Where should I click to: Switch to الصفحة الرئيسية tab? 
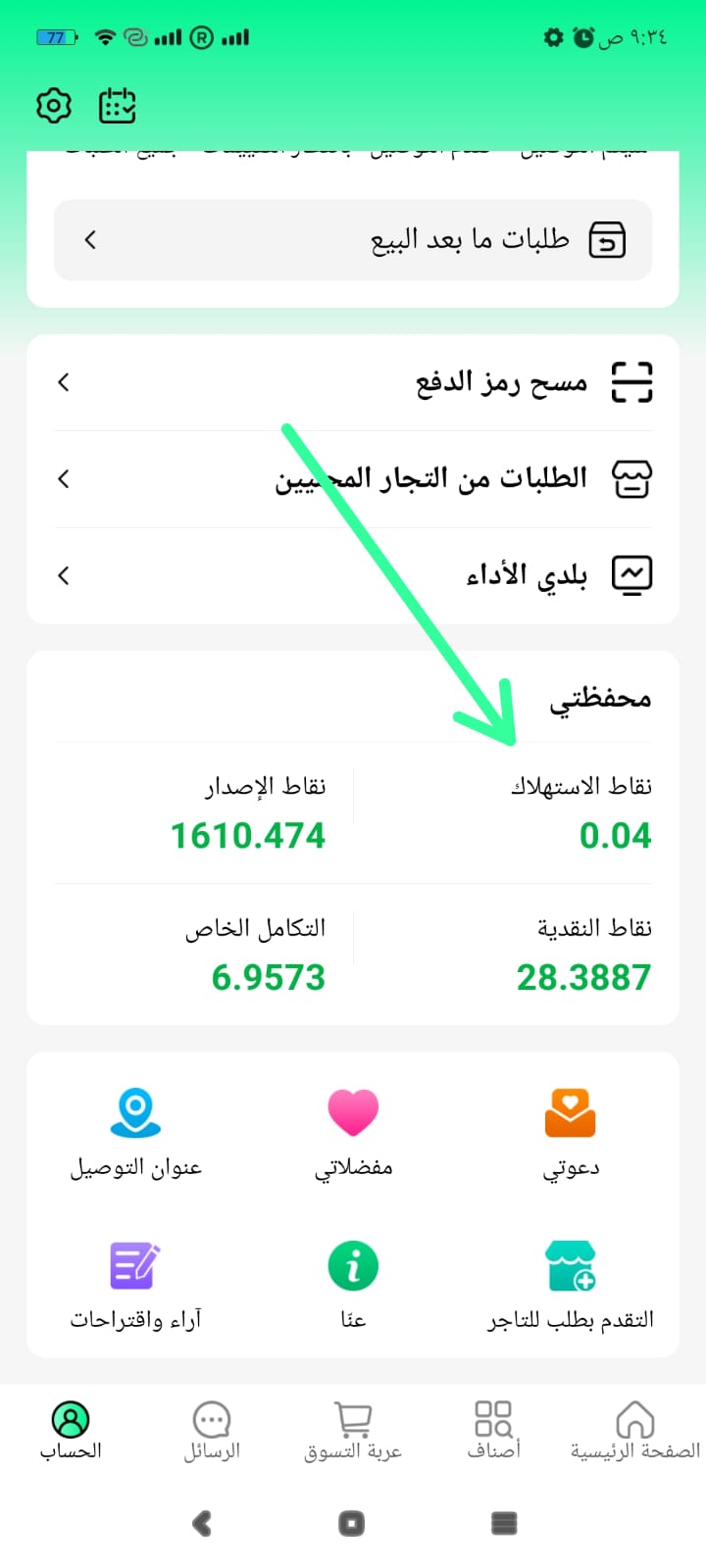pos(635,1431)
